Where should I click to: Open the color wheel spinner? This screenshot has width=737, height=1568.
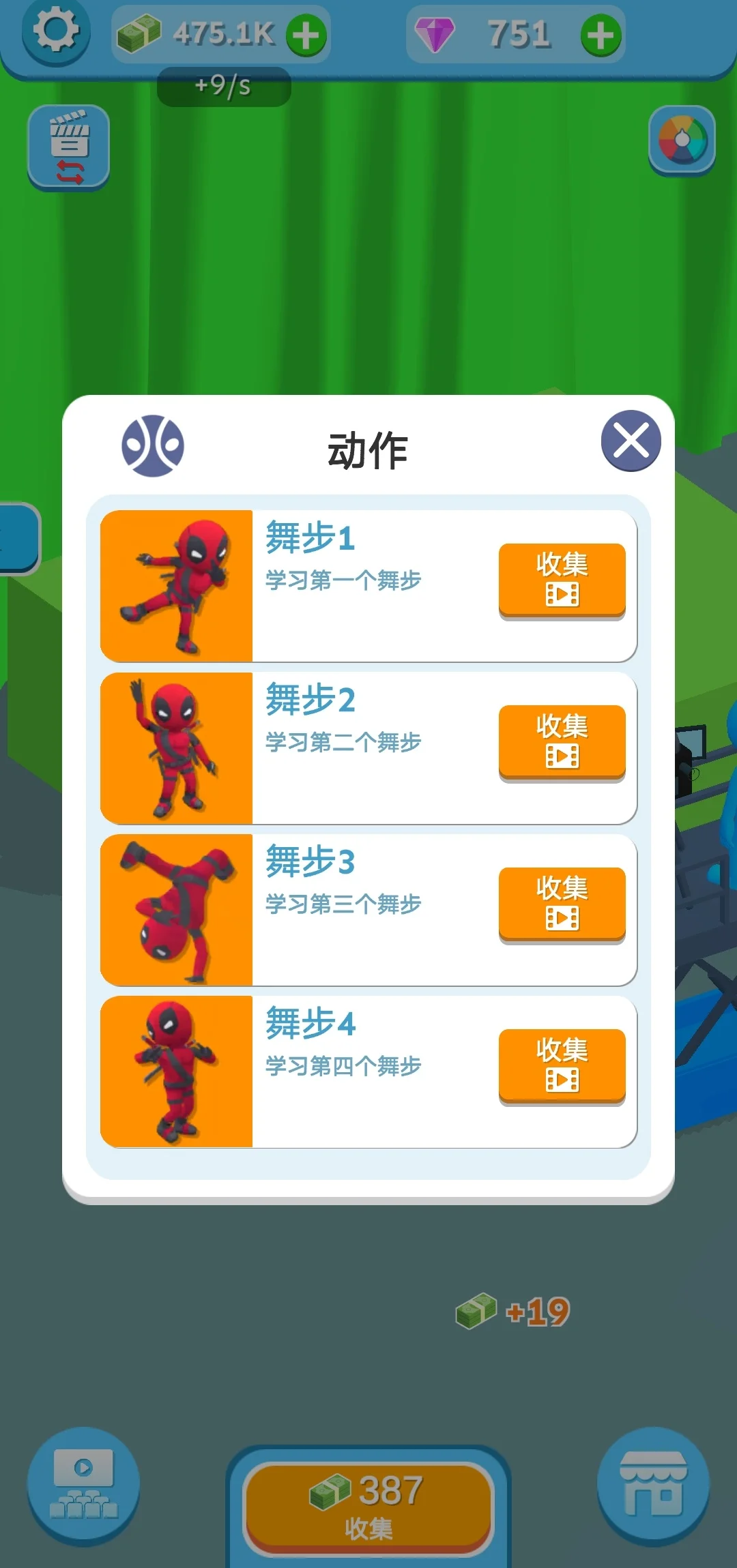pos(682,140)
